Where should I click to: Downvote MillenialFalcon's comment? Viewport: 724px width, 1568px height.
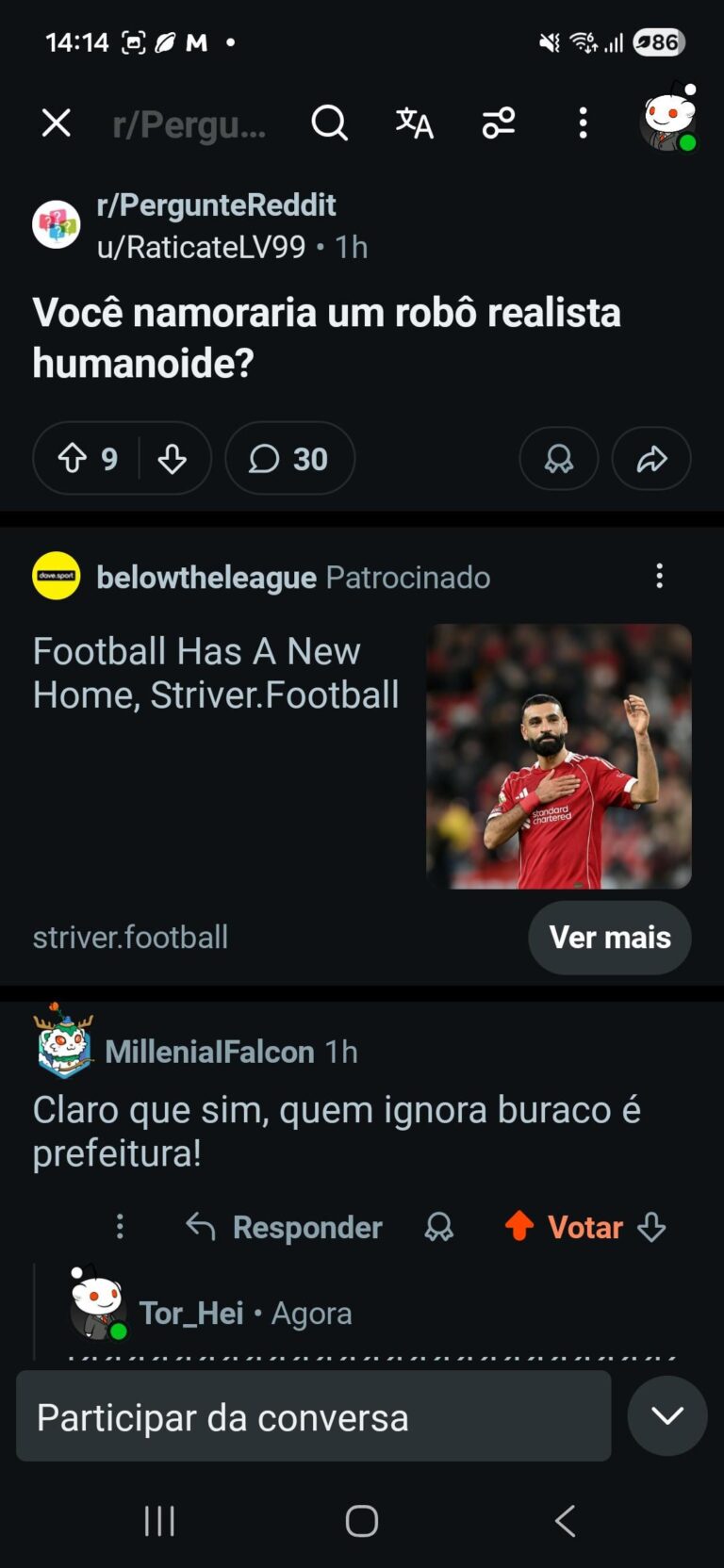[x=651, y=1227]
